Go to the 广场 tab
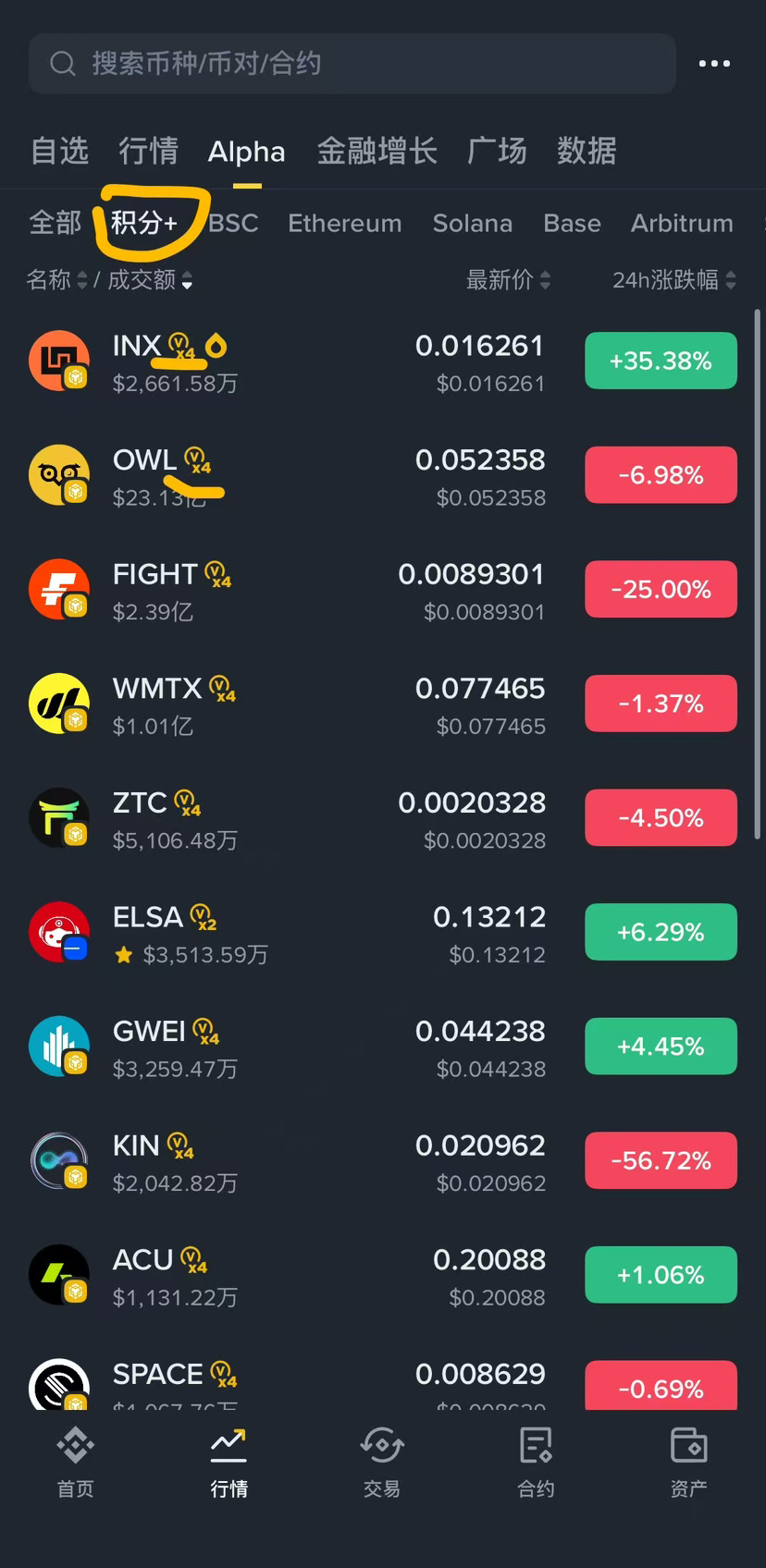766x1568 pixels. tap(497, 151)
